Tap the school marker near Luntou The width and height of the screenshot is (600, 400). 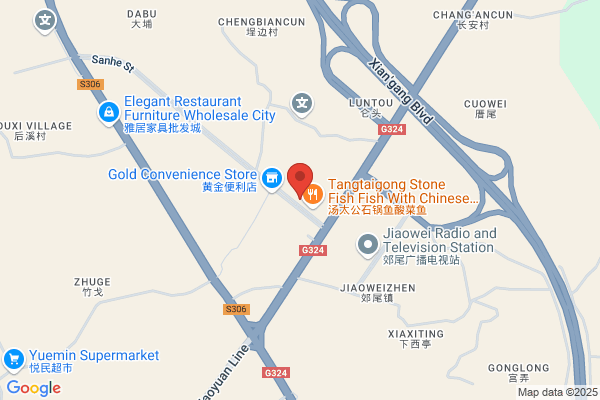[x=302, y=104]
